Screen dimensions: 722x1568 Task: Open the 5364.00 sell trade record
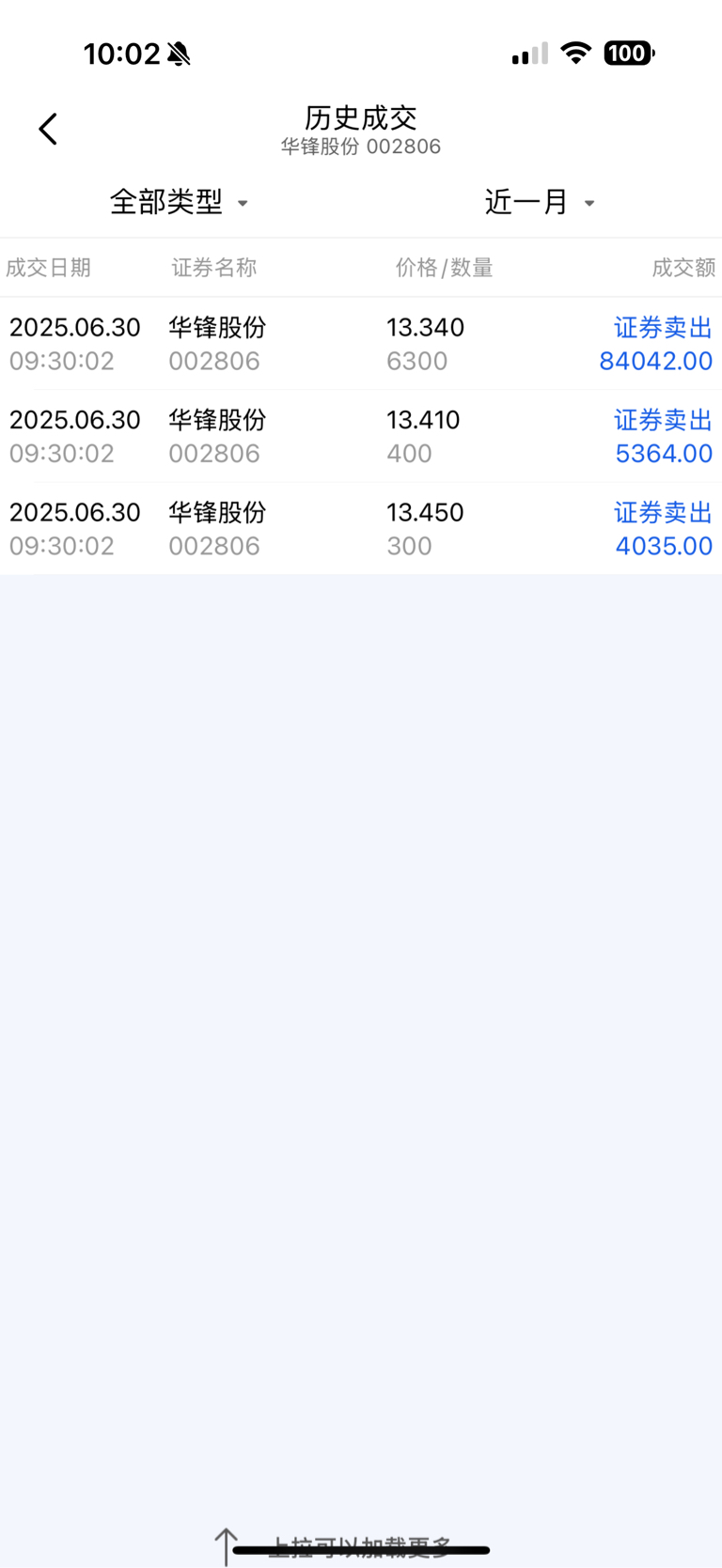click(361, 436)
